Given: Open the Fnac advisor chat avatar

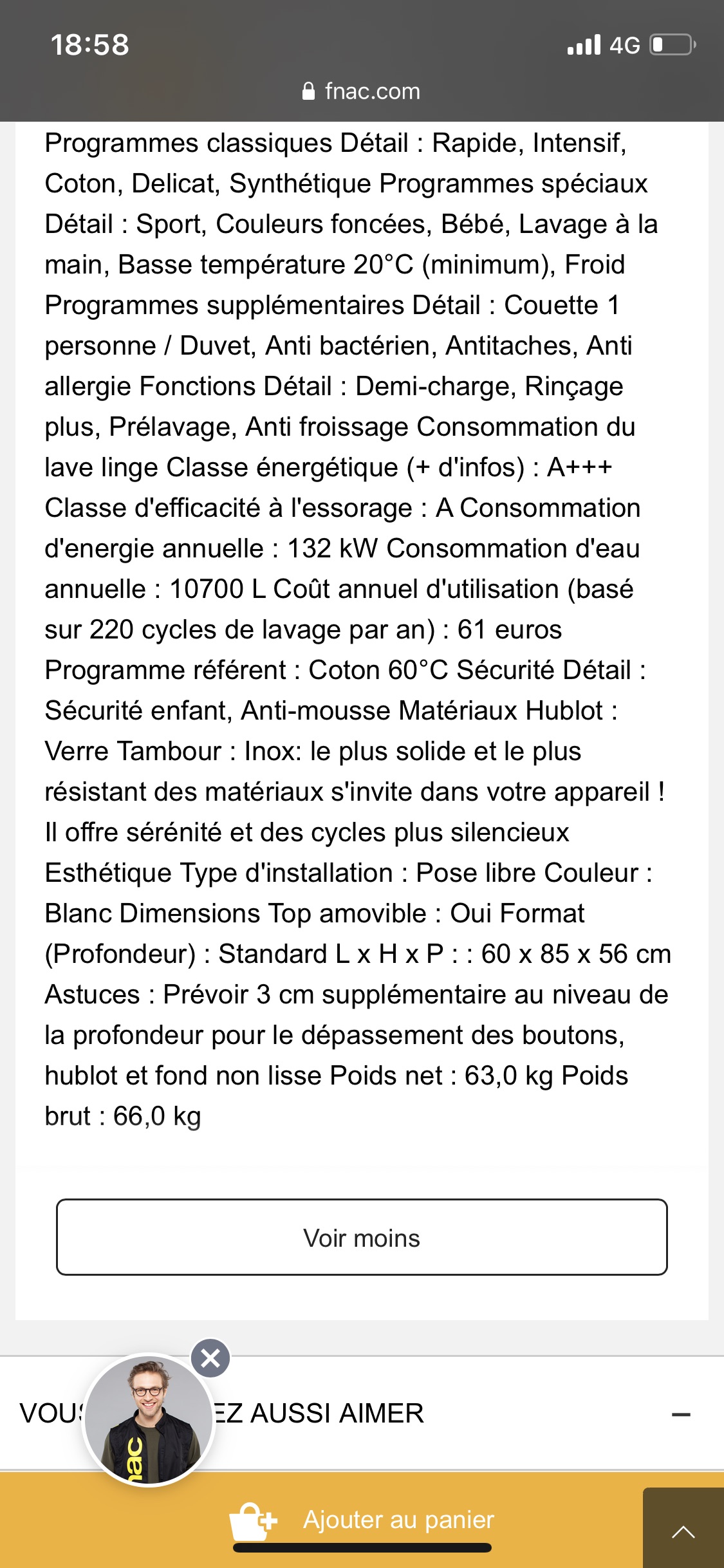Looking at the screenshot, I should tap(149, 1420).
